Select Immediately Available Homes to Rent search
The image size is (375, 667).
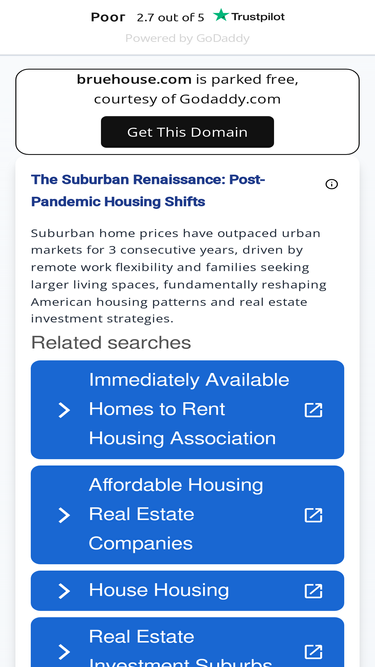pos(187,410)
